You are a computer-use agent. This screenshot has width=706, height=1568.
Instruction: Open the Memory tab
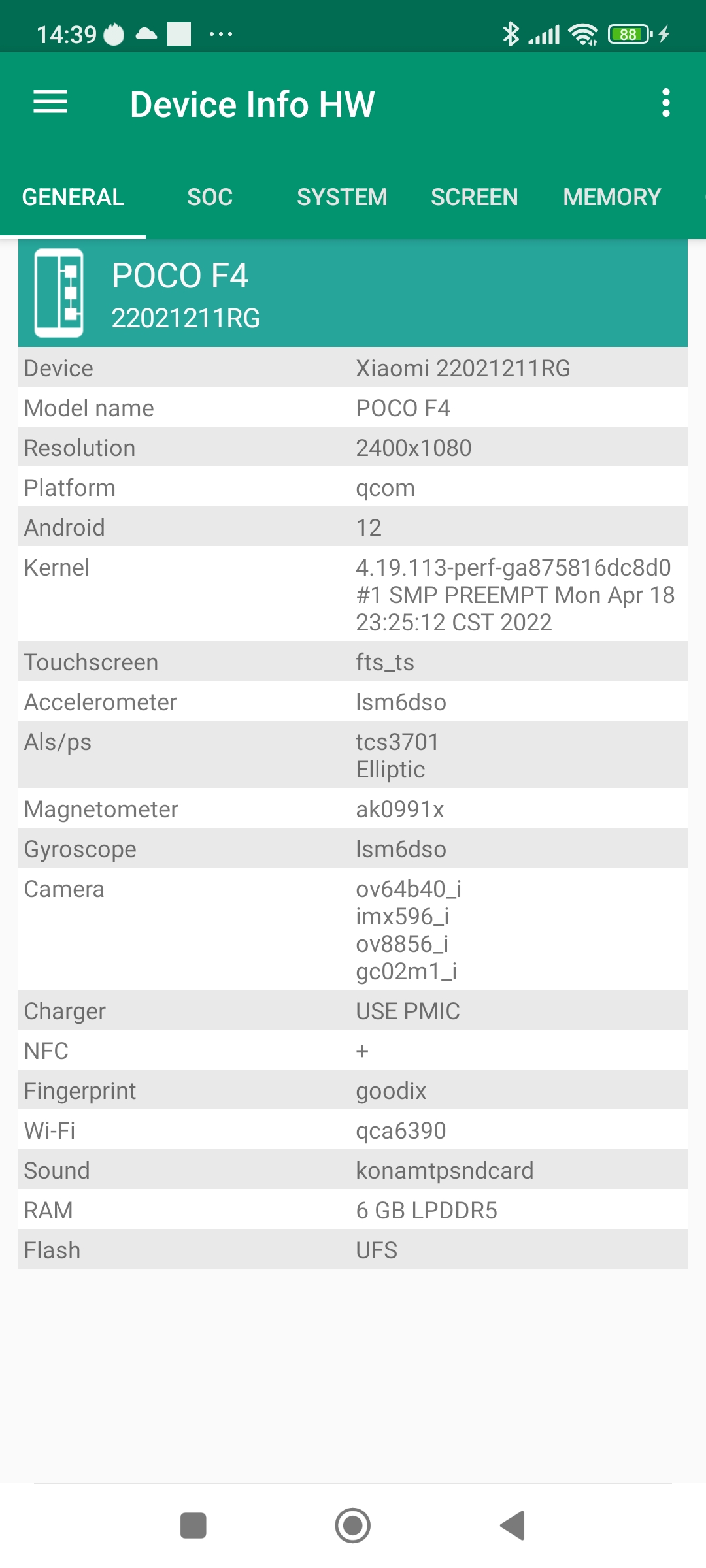(612, 197)
